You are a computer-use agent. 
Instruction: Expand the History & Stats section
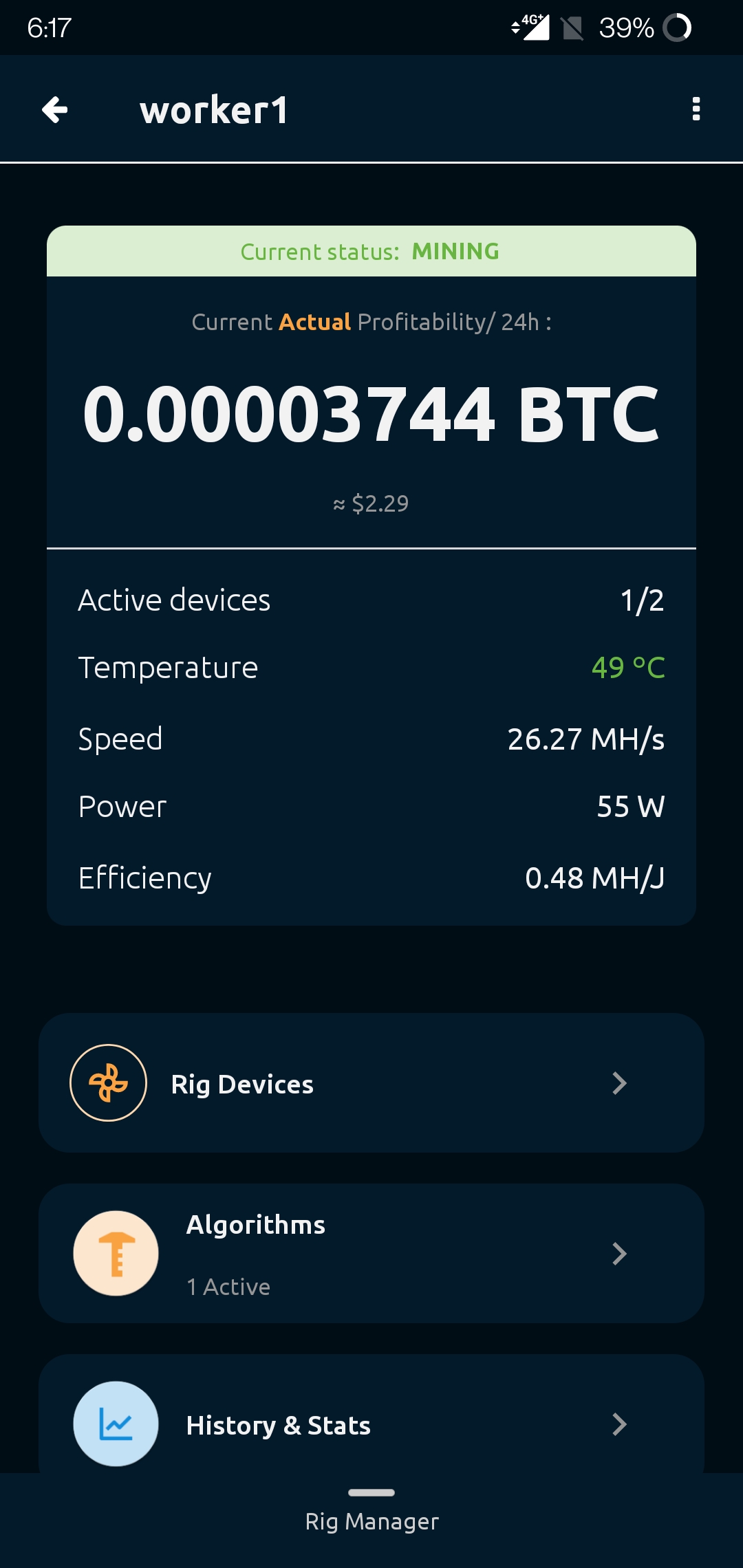[x=620, y=1425]
